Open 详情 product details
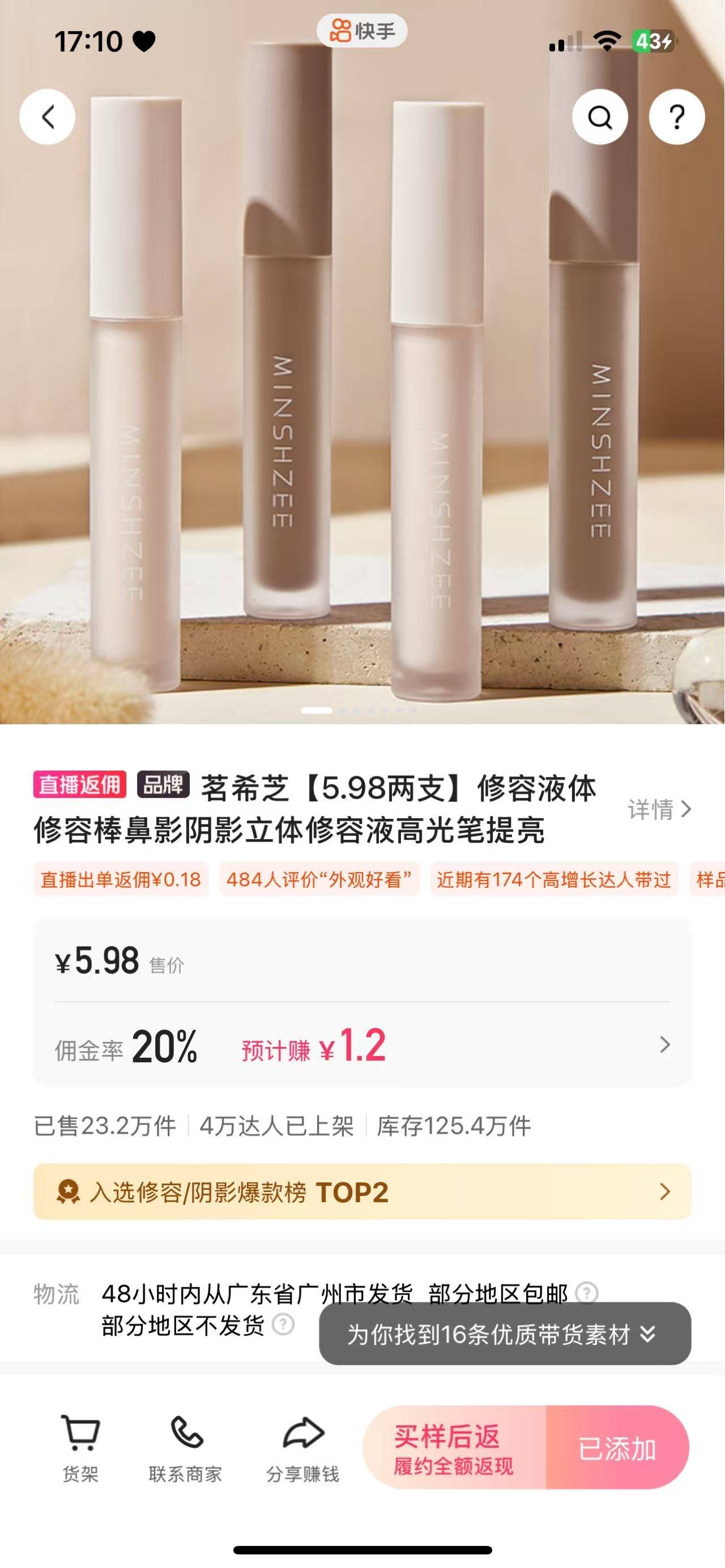 coord(659,810)
